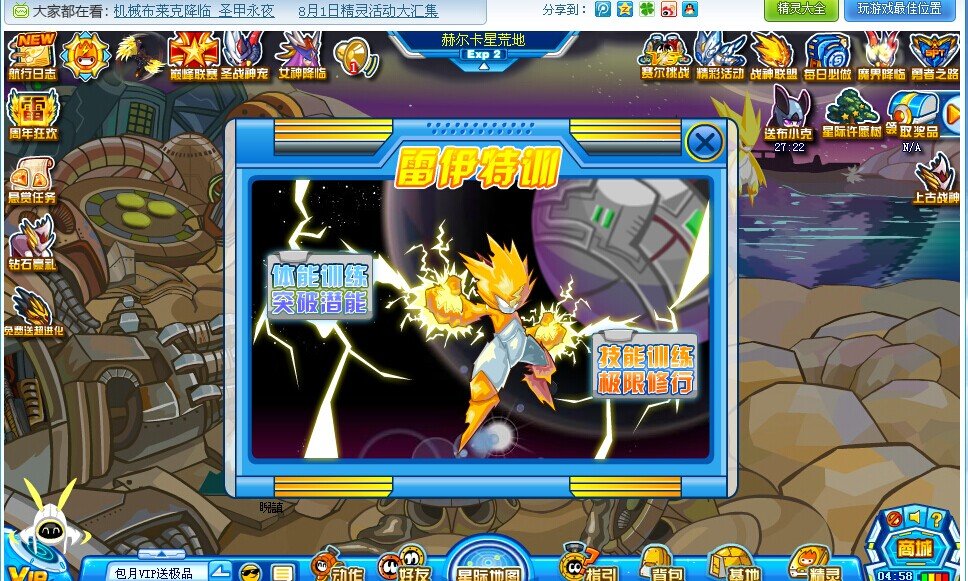Open 女神降临 event
This screenshot has height=581, width=968.
[x=300, y=55]
